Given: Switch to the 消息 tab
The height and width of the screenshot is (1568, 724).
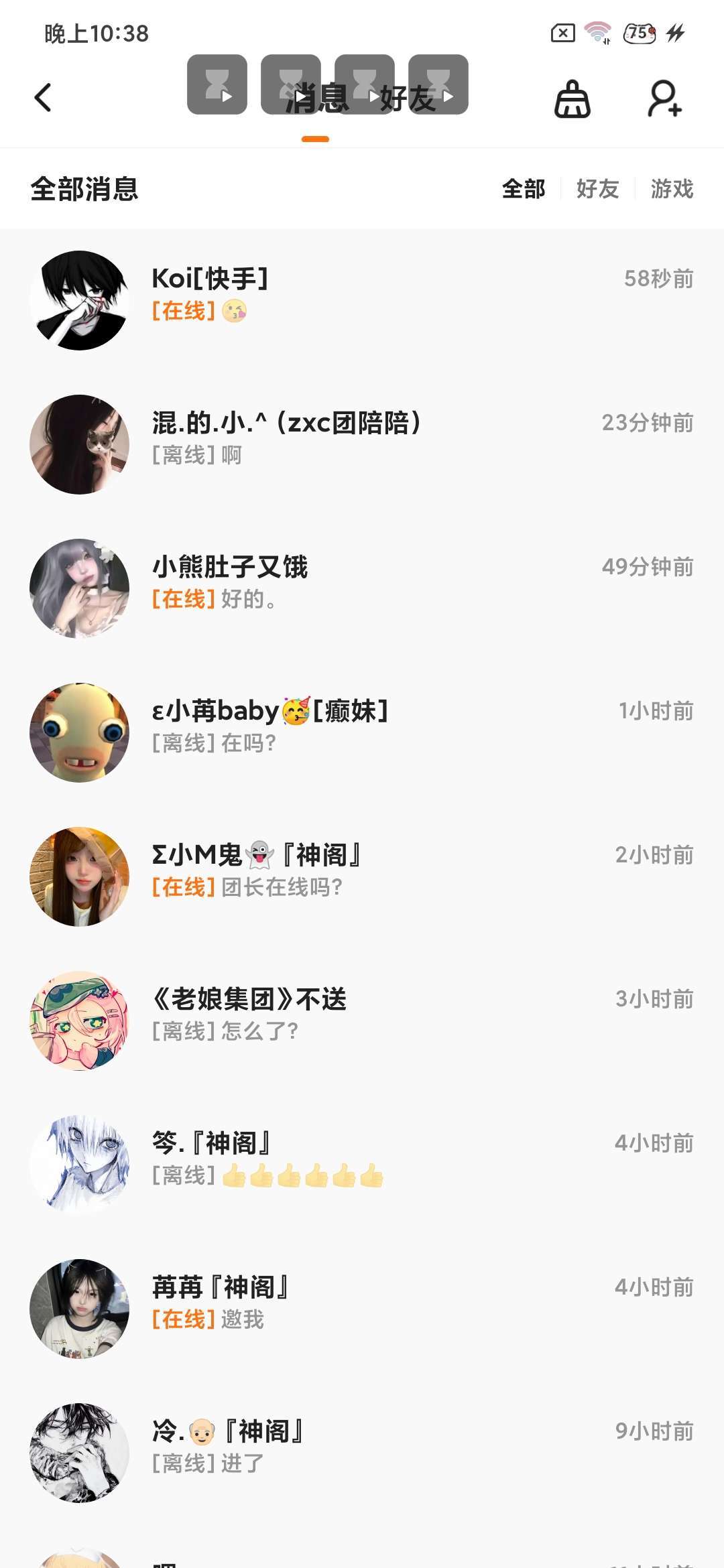Looking at the screenshot, I should tap(316, 99).
